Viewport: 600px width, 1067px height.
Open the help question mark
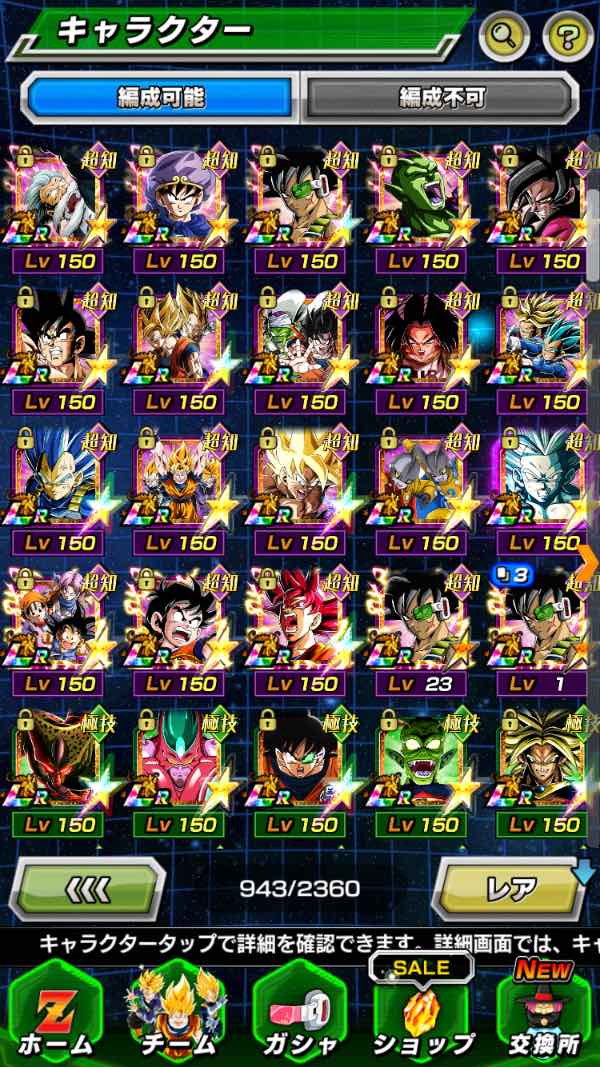(x=567, y=37)
